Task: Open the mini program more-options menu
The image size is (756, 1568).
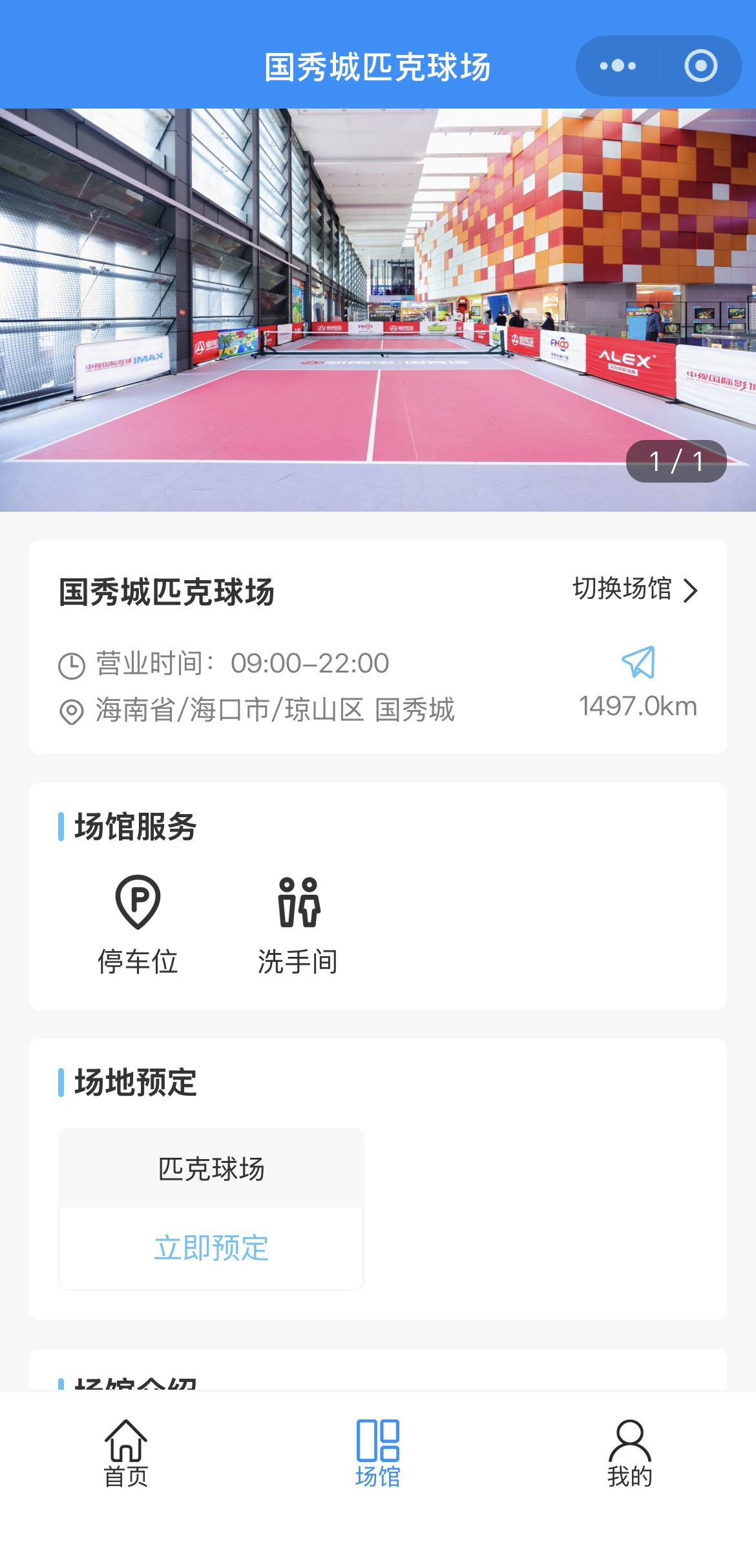Action: pos(618,66)
